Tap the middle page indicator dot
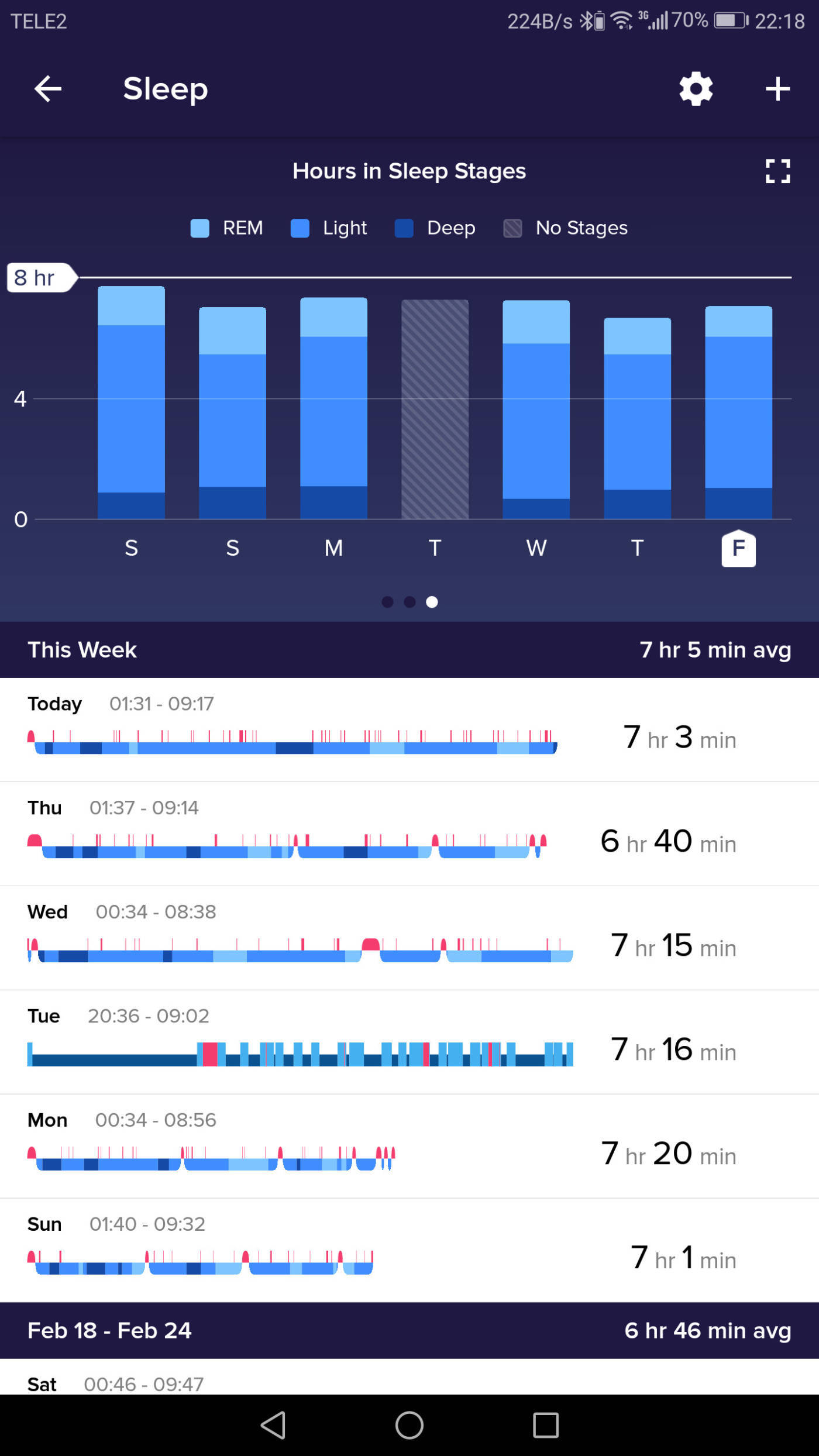 (x=409, y=602)
